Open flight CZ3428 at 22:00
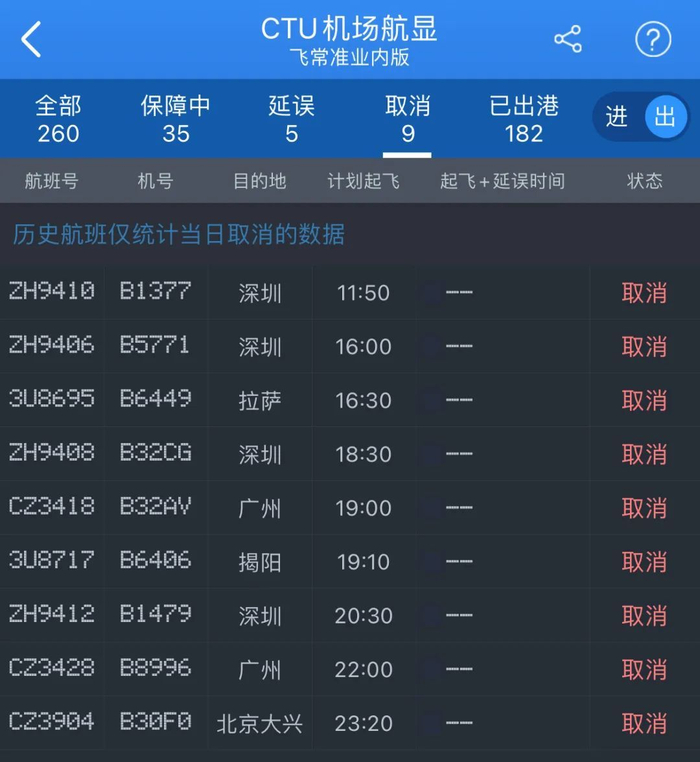Image resolution: width=700 pixels, height=762 pixels. pyautogui.click(x=350, y=669)
